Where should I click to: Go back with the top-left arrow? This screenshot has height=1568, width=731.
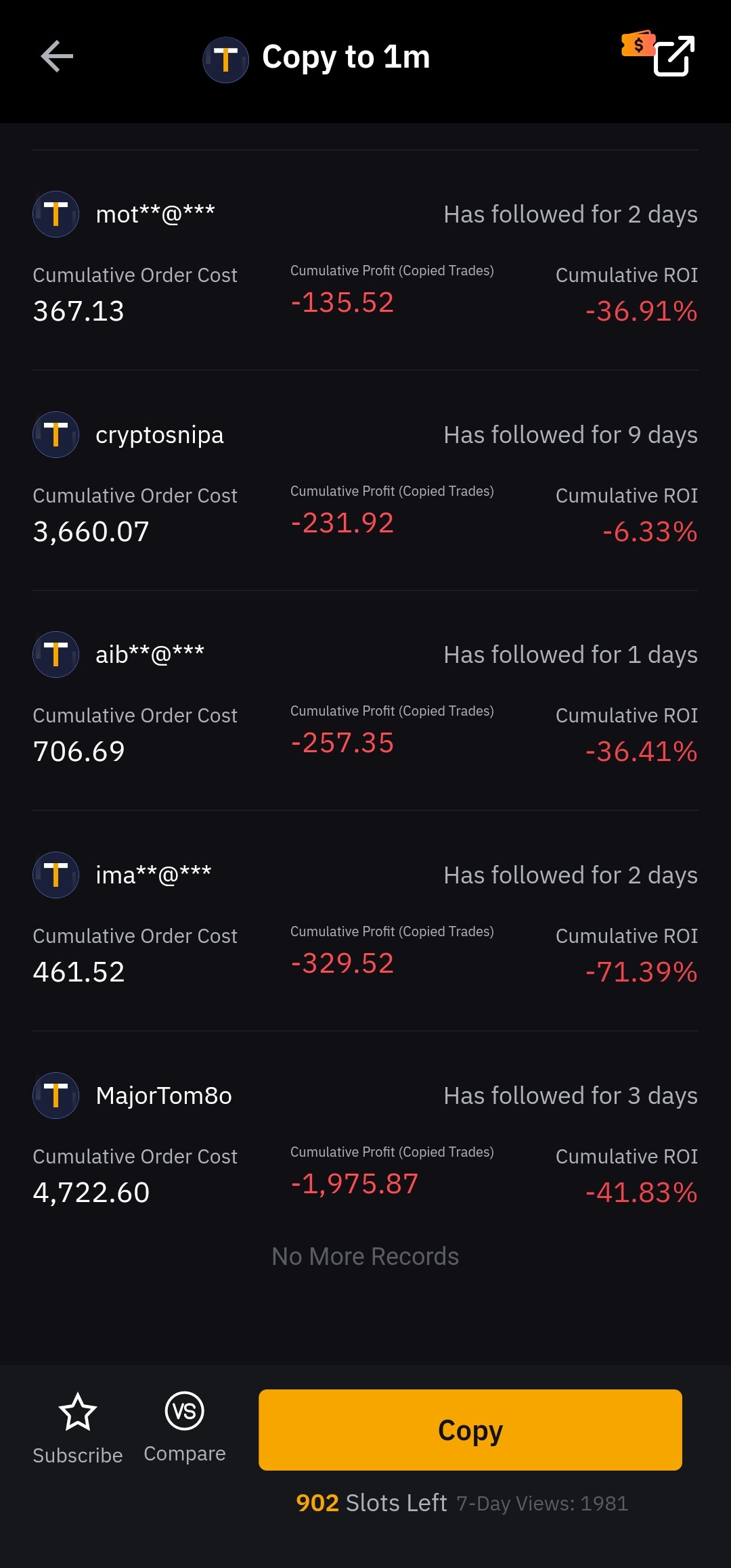click(57, 56)
